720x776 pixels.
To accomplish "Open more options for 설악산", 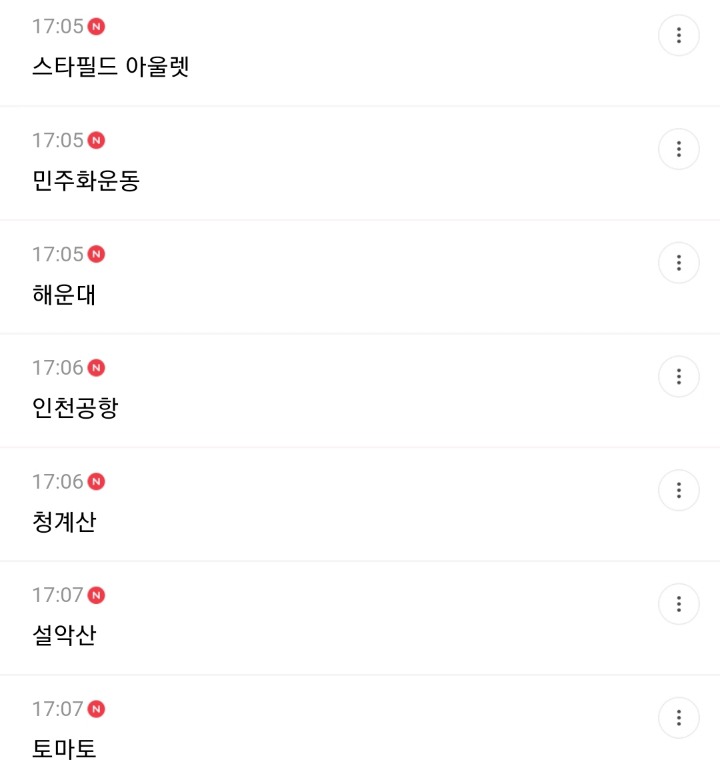I will click(x=678, y=604).
